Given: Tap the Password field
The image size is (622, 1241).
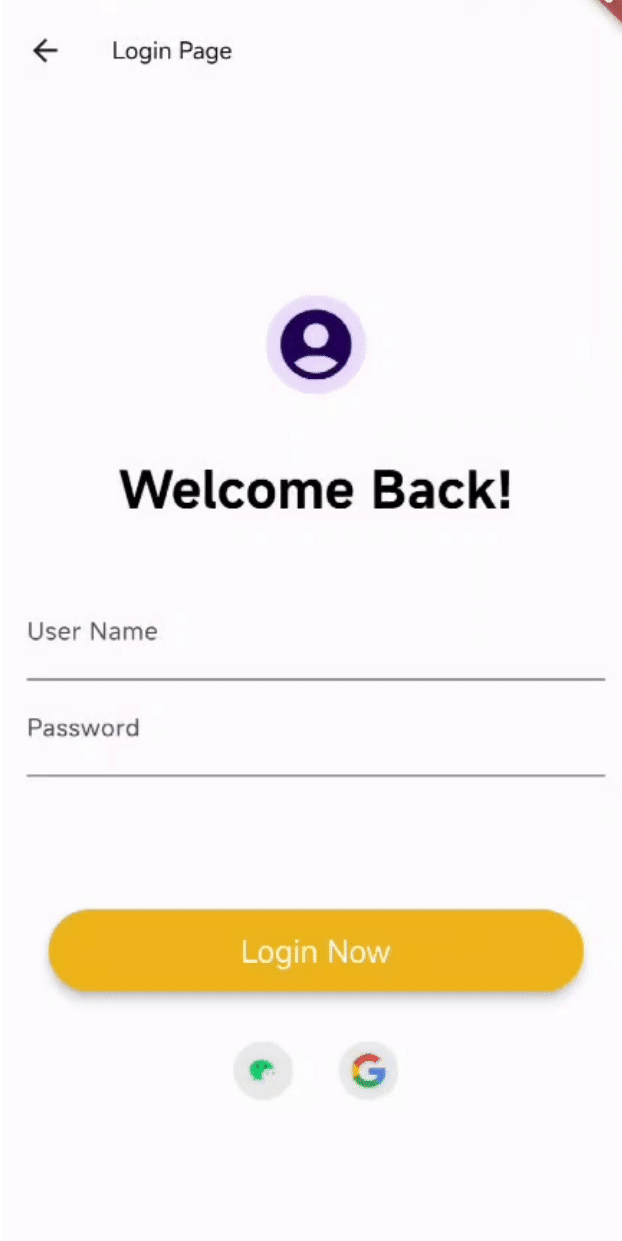Looking at the screenshot, I should pyautogui.click(x=315, y=743).
